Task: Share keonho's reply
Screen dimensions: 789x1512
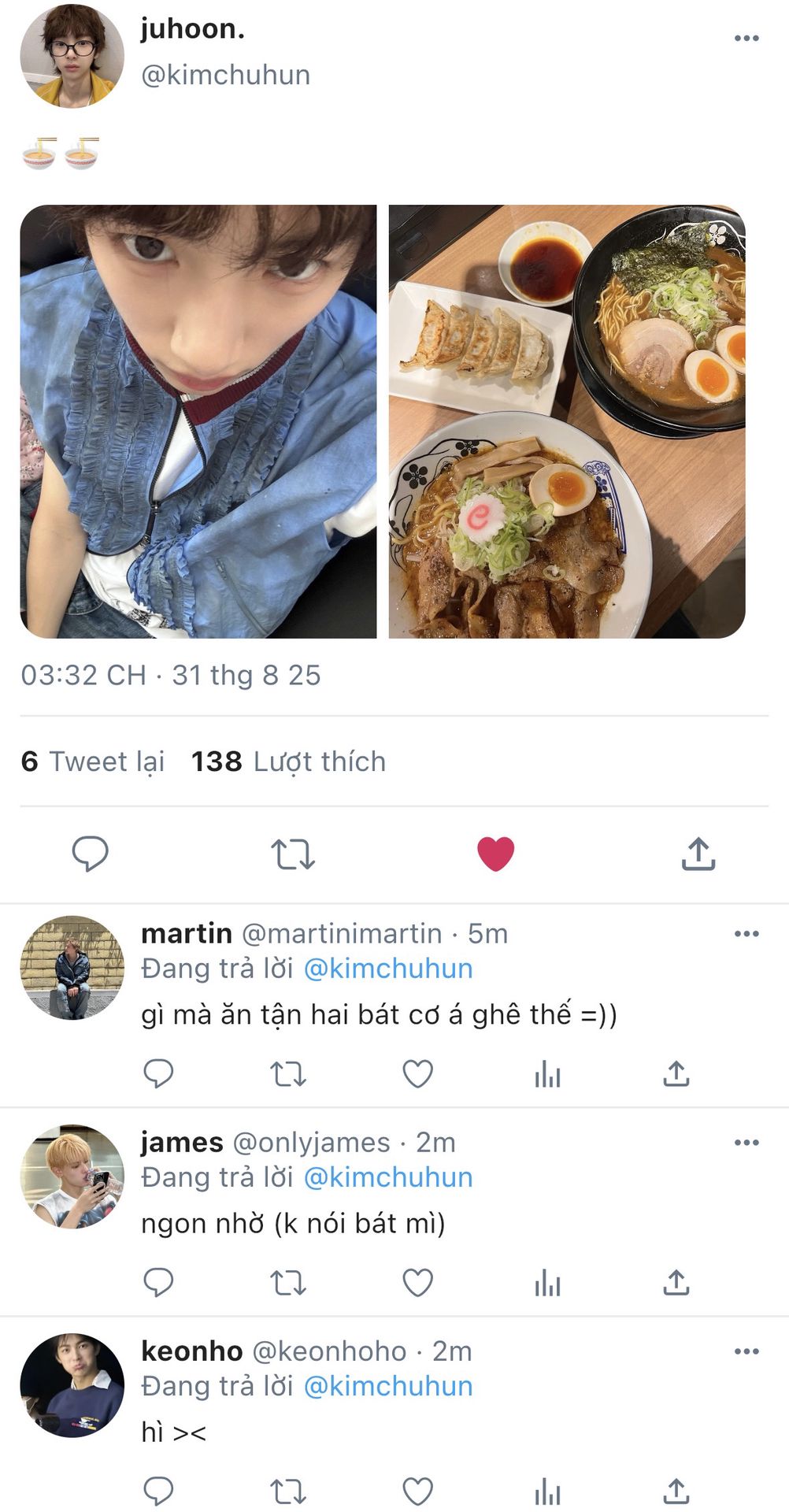Action: (x=676, y=1491)
